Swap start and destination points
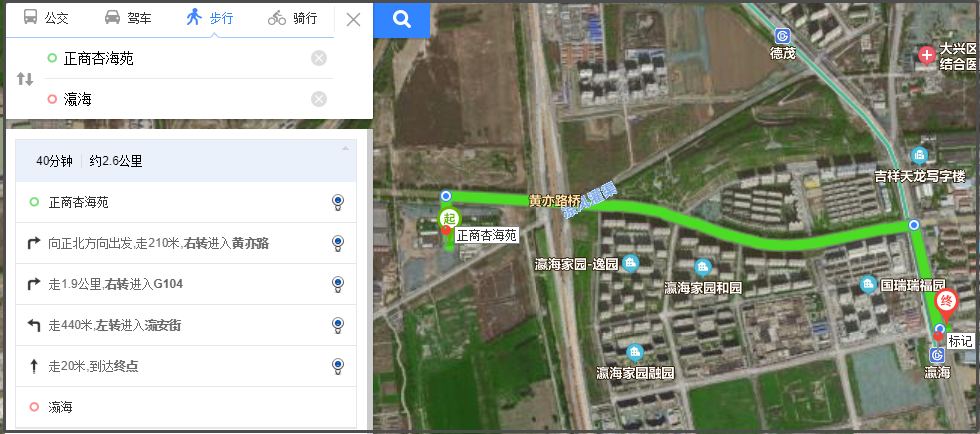 pos(25,78)
